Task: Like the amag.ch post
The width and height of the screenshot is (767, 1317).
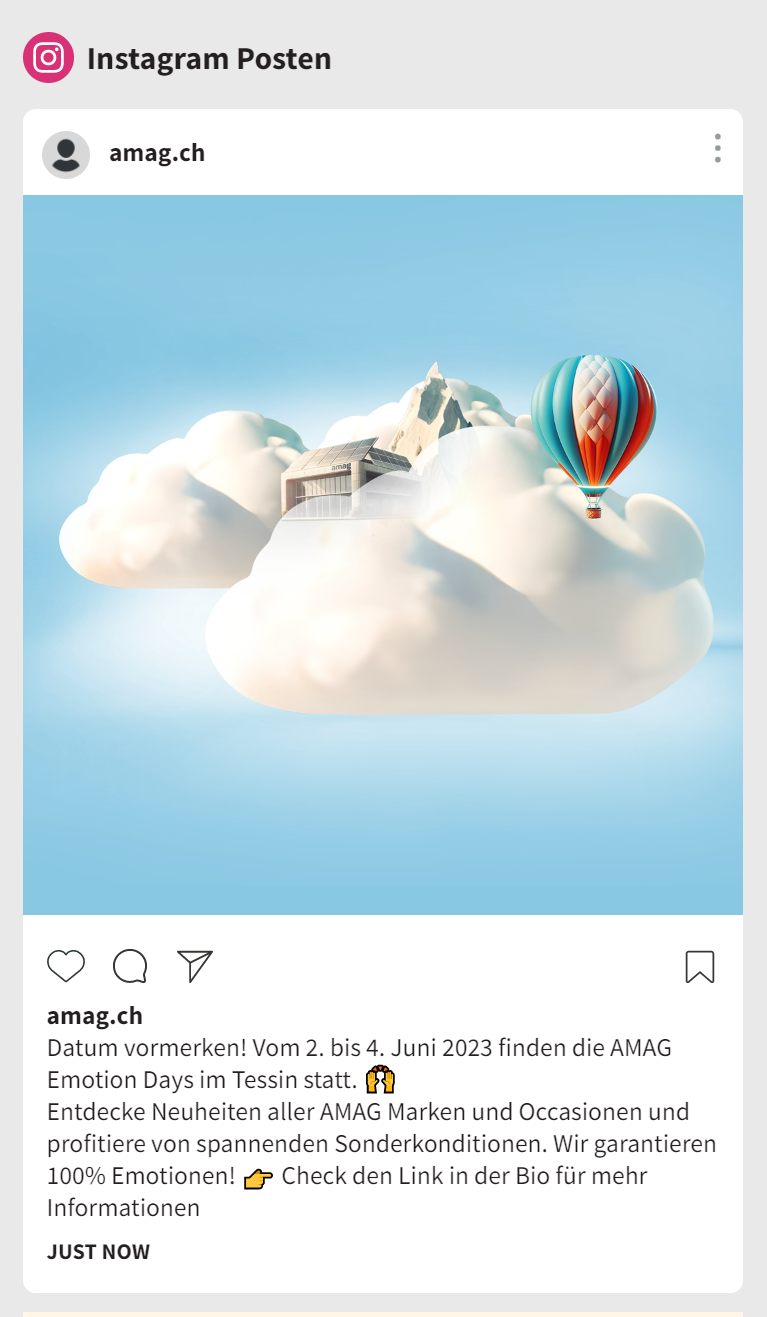Action: (x=66, y=966)
